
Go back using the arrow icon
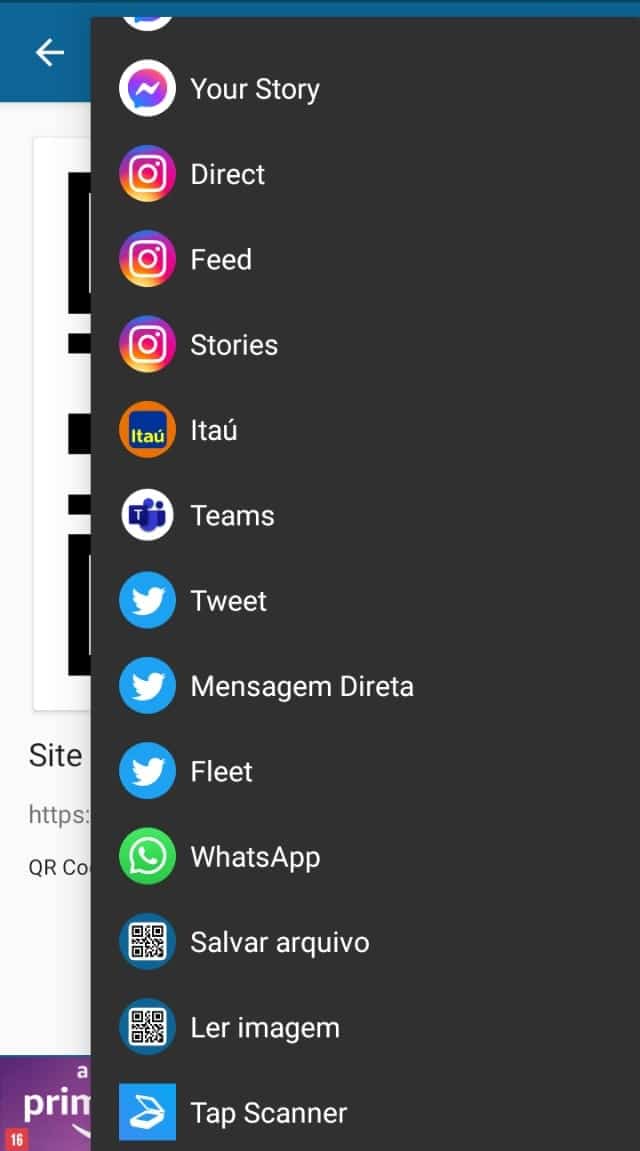click(x=49, y=52)
